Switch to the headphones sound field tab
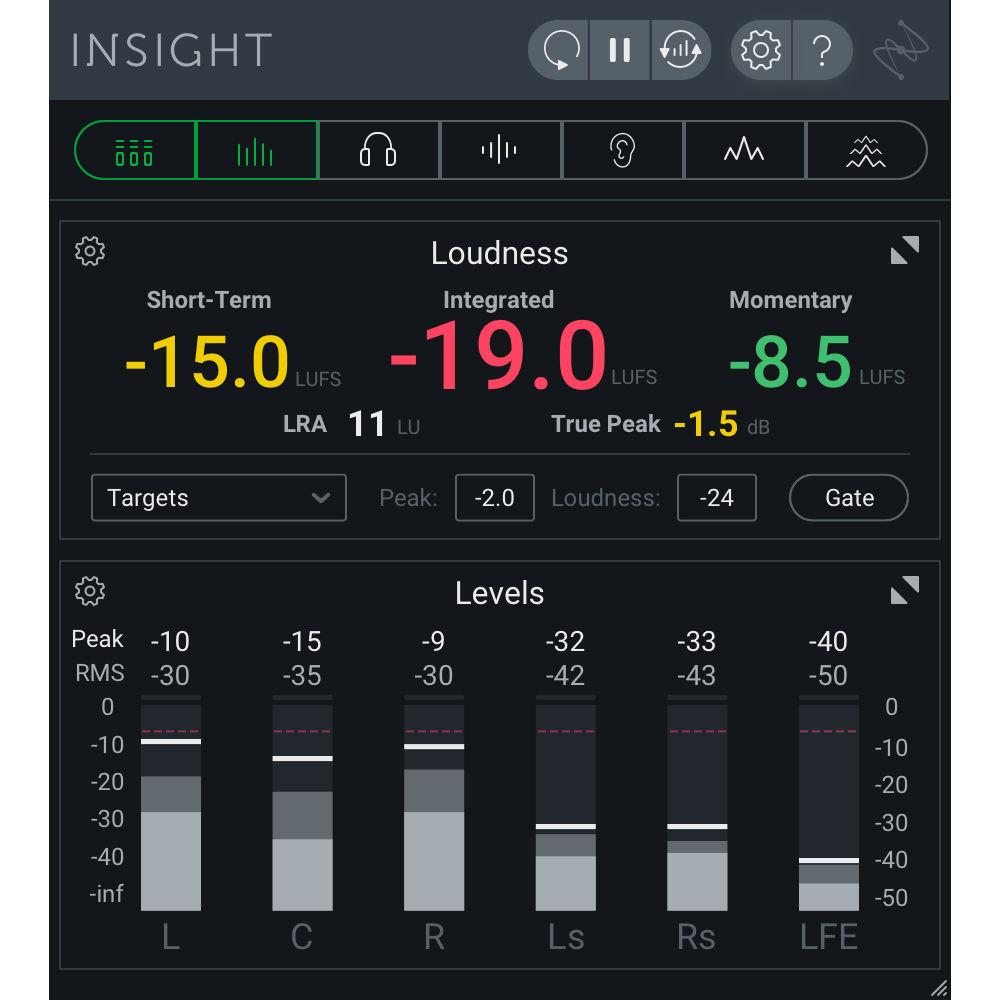 click(378, 151)
